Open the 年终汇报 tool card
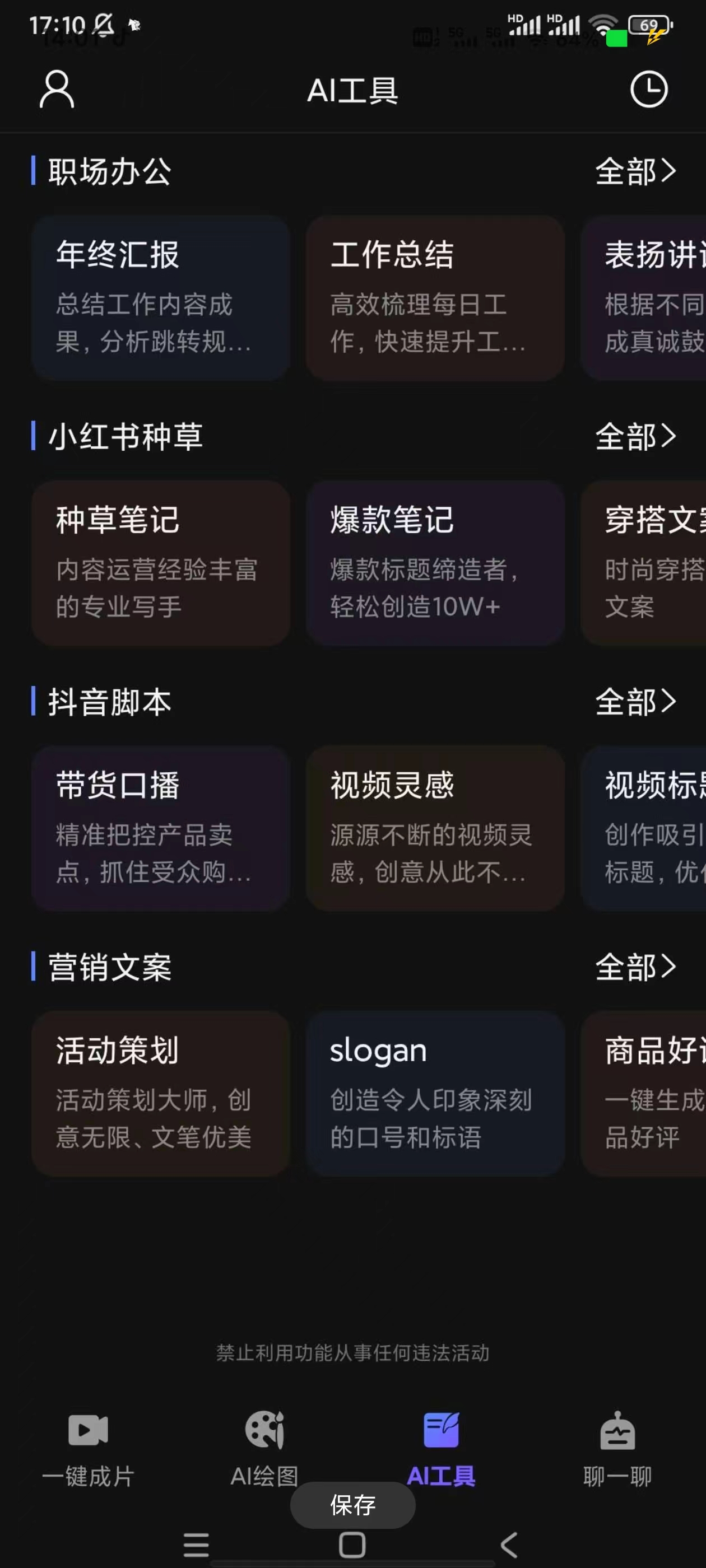 click(161, 298)
